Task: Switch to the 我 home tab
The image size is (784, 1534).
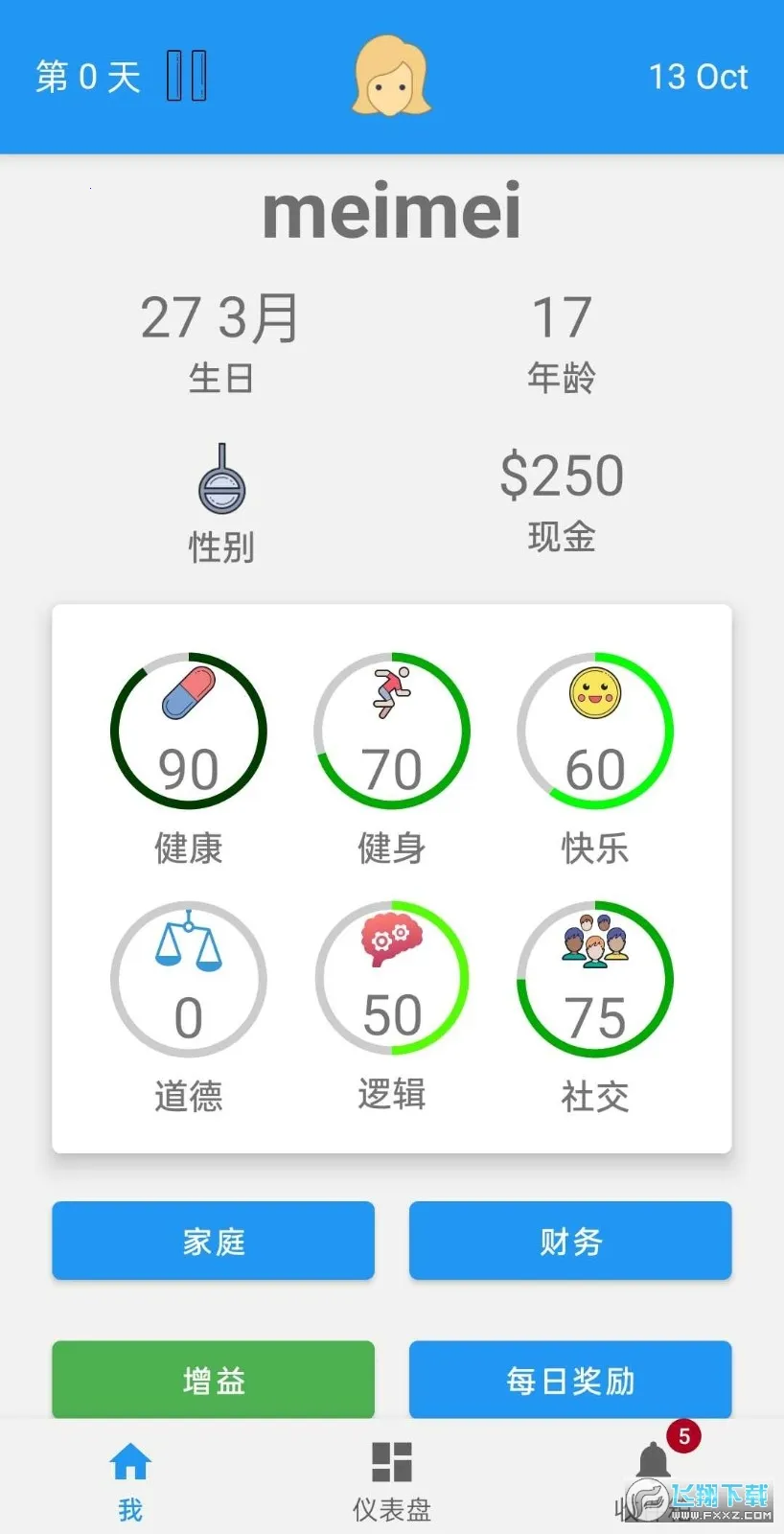Action: 130,1481
